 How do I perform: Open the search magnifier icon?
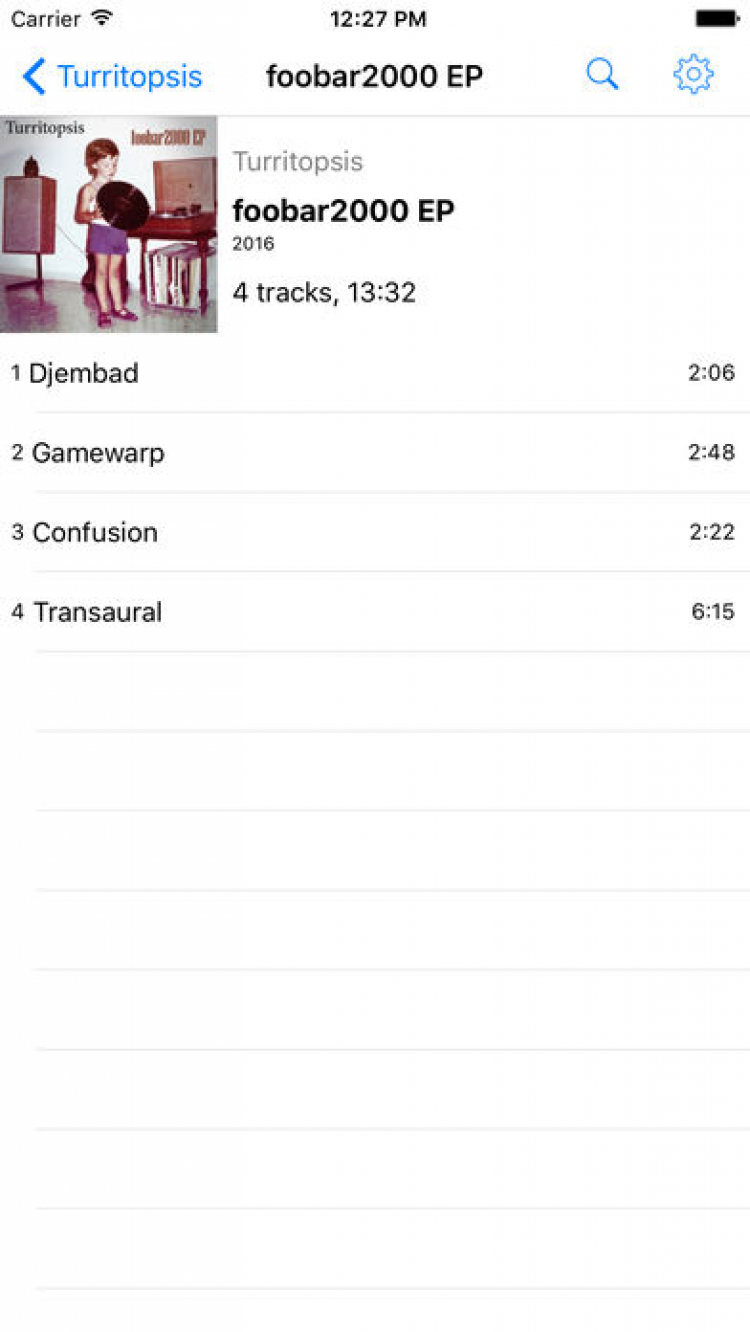[x=602, y=75]
